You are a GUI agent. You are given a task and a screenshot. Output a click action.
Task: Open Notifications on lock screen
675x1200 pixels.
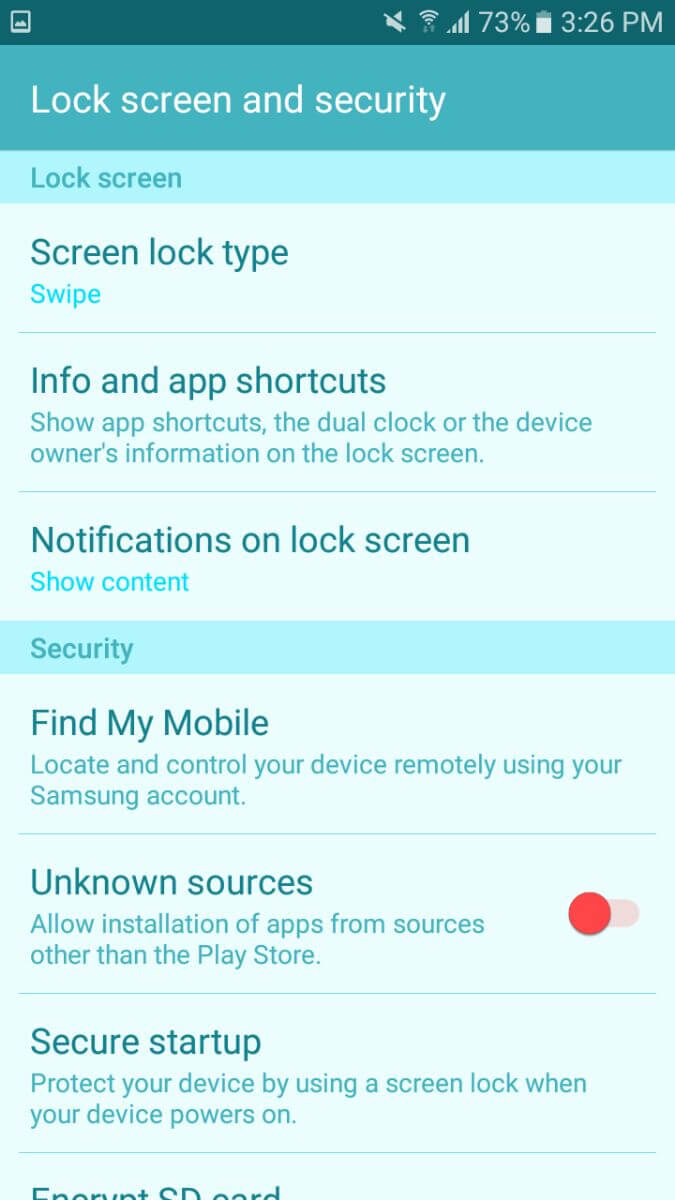(337, 556)
